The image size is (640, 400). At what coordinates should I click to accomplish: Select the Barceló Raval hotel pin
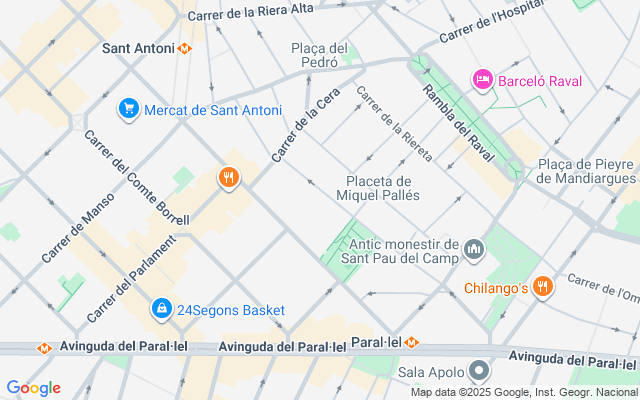pos(483,79)
